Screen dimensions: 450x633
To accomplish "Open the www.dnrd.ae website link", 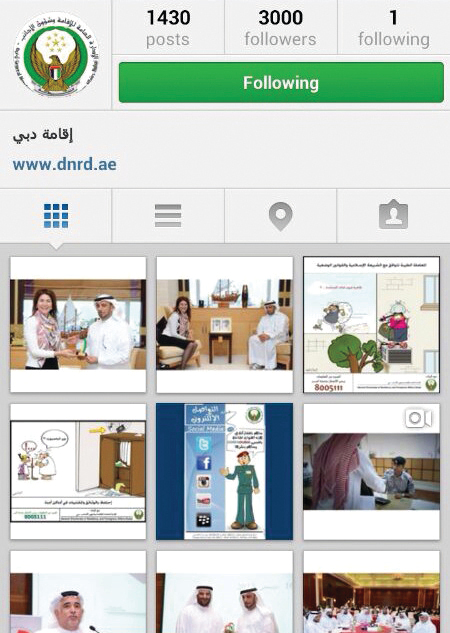I will (65, 164).
